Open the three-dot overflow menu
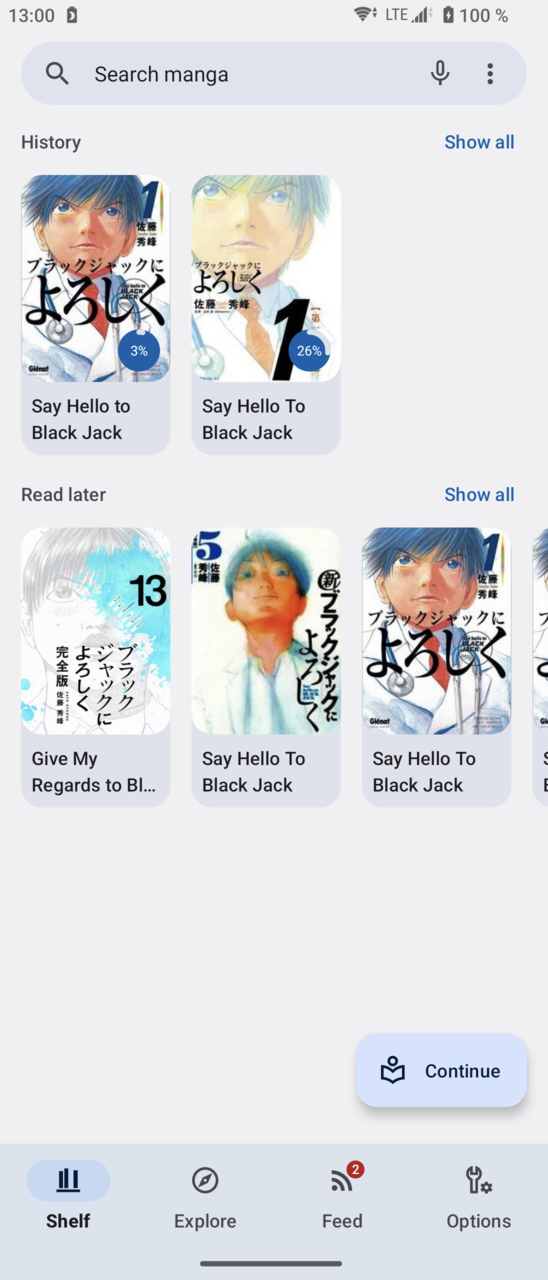 pyautogui.click(x=490, y=73)
